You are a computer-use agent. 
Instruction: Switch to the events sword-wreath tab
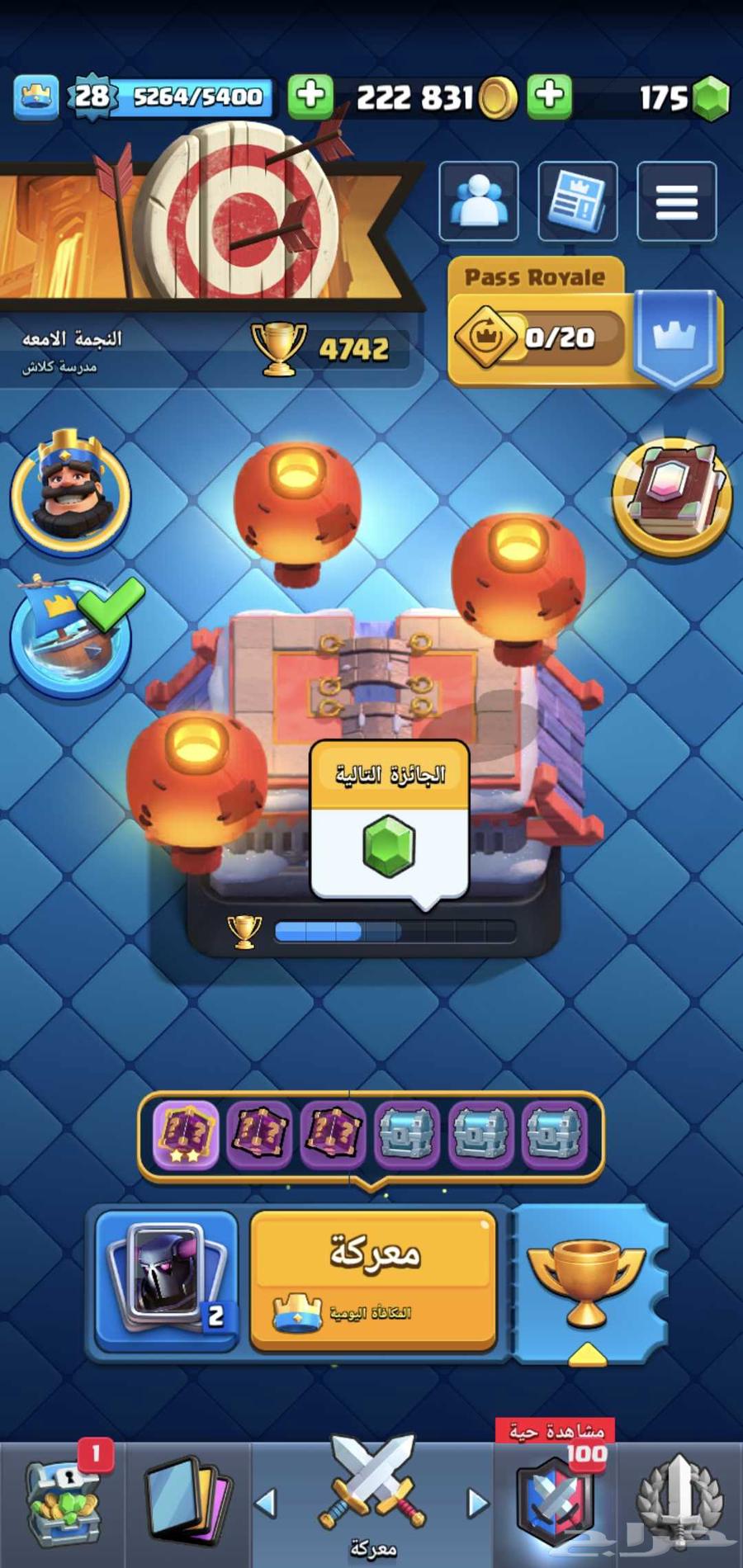pos(679,1504)
